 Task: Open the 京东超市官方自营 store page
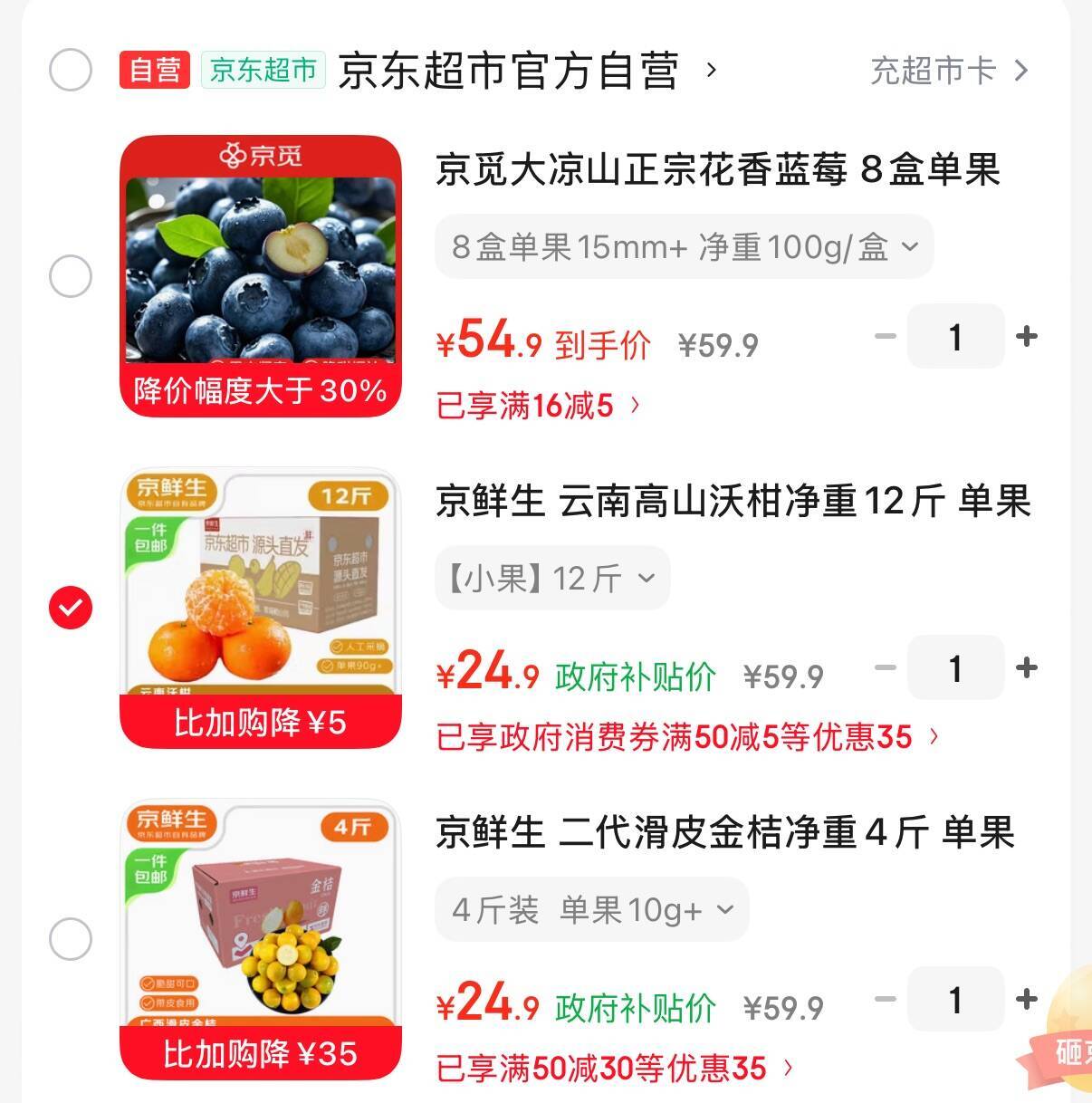click(508, 71)
